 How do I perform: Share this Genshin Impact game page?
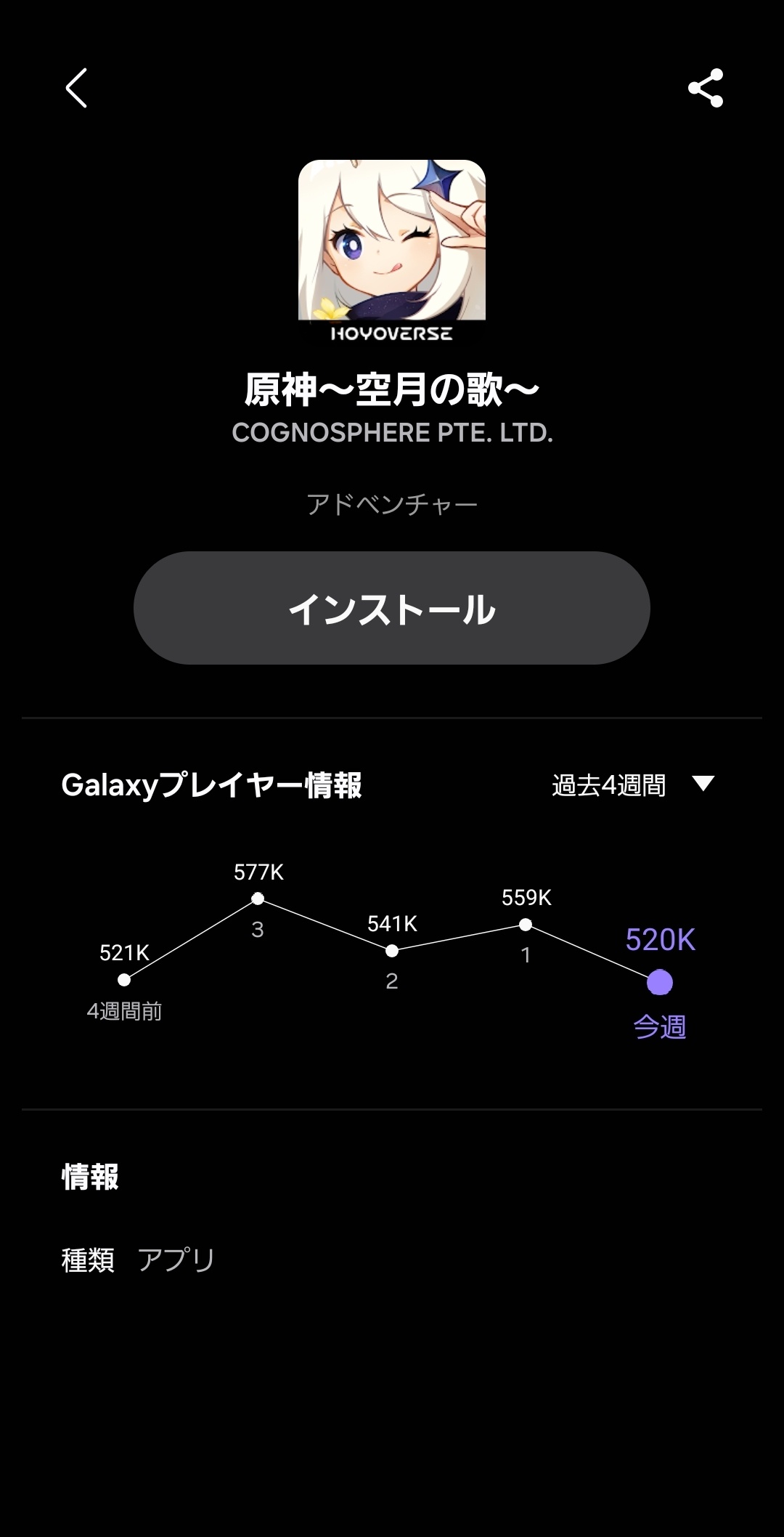coord(706,88)
